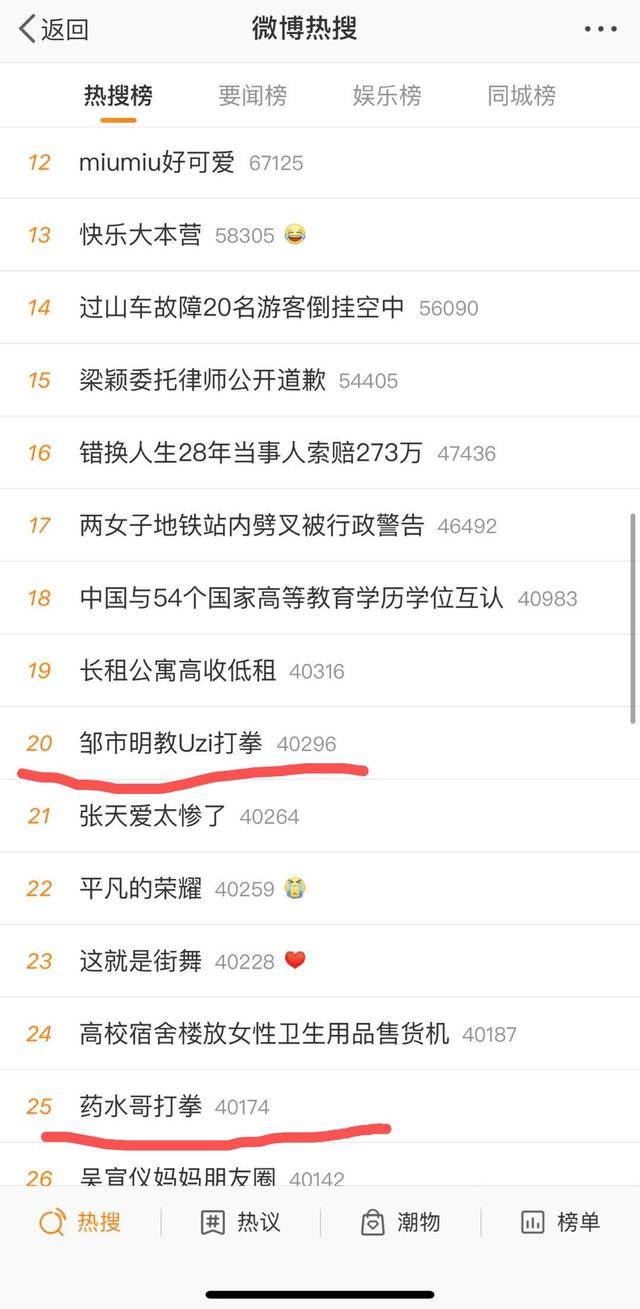The image size is (640, 1309).
Task: Open the three-dot overflow menu
Action: 600,29
